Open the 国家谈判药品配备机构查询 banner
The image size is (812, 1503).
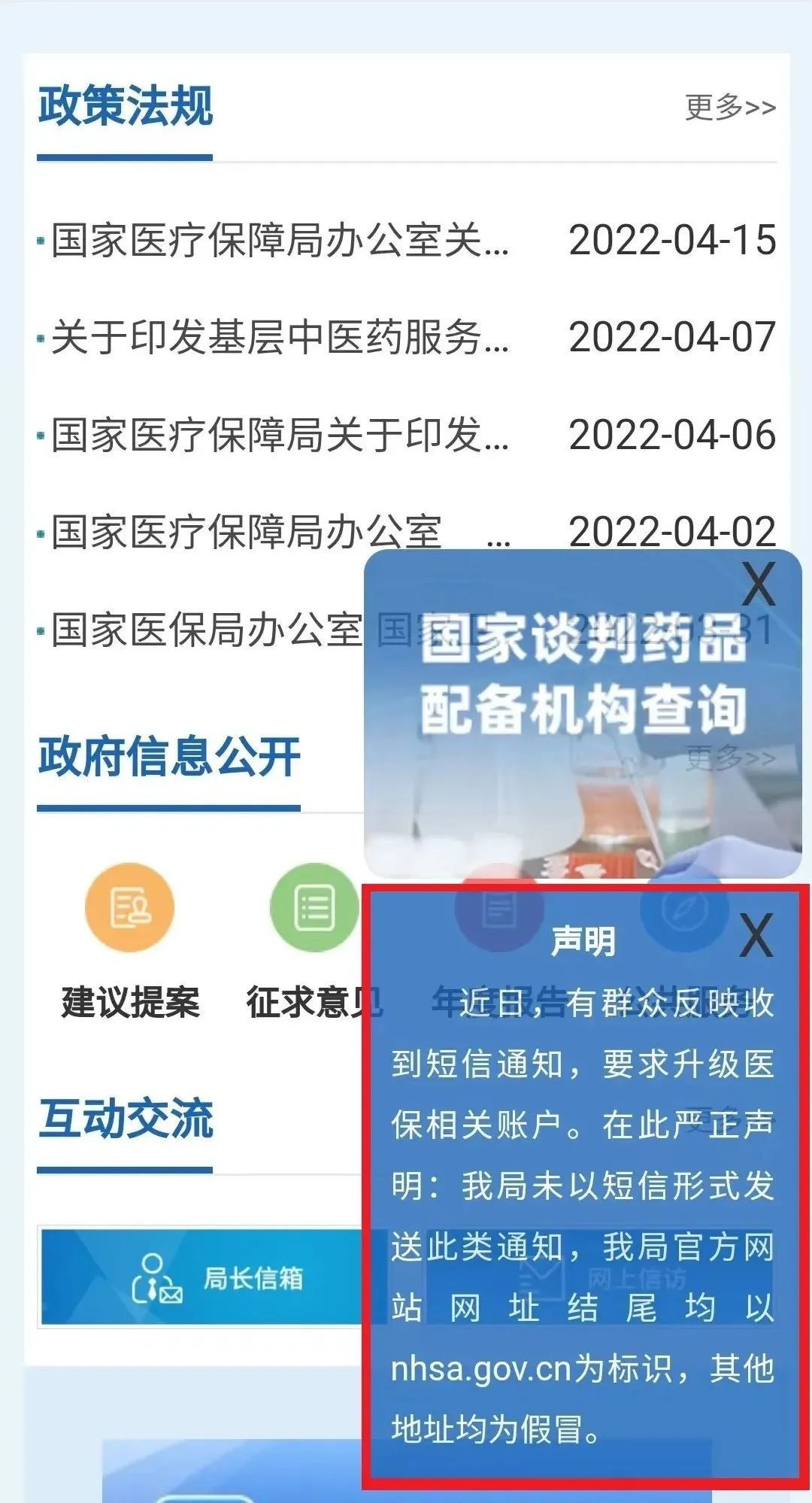(x=583, y=722)
